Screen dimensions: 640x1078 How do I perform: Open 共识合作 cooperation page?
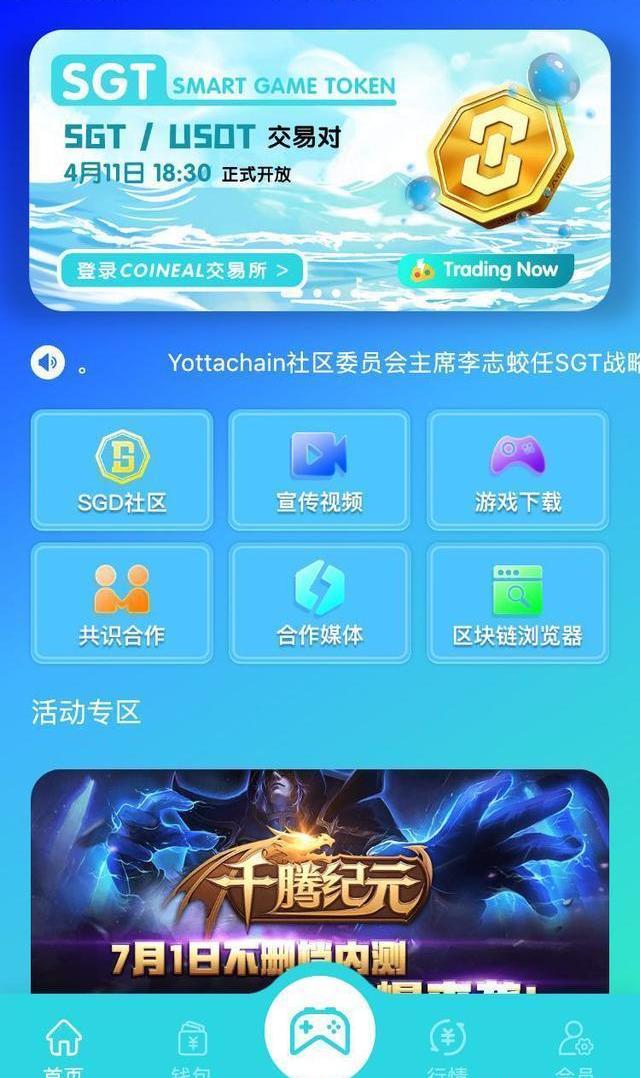click(x=122, y=603)
